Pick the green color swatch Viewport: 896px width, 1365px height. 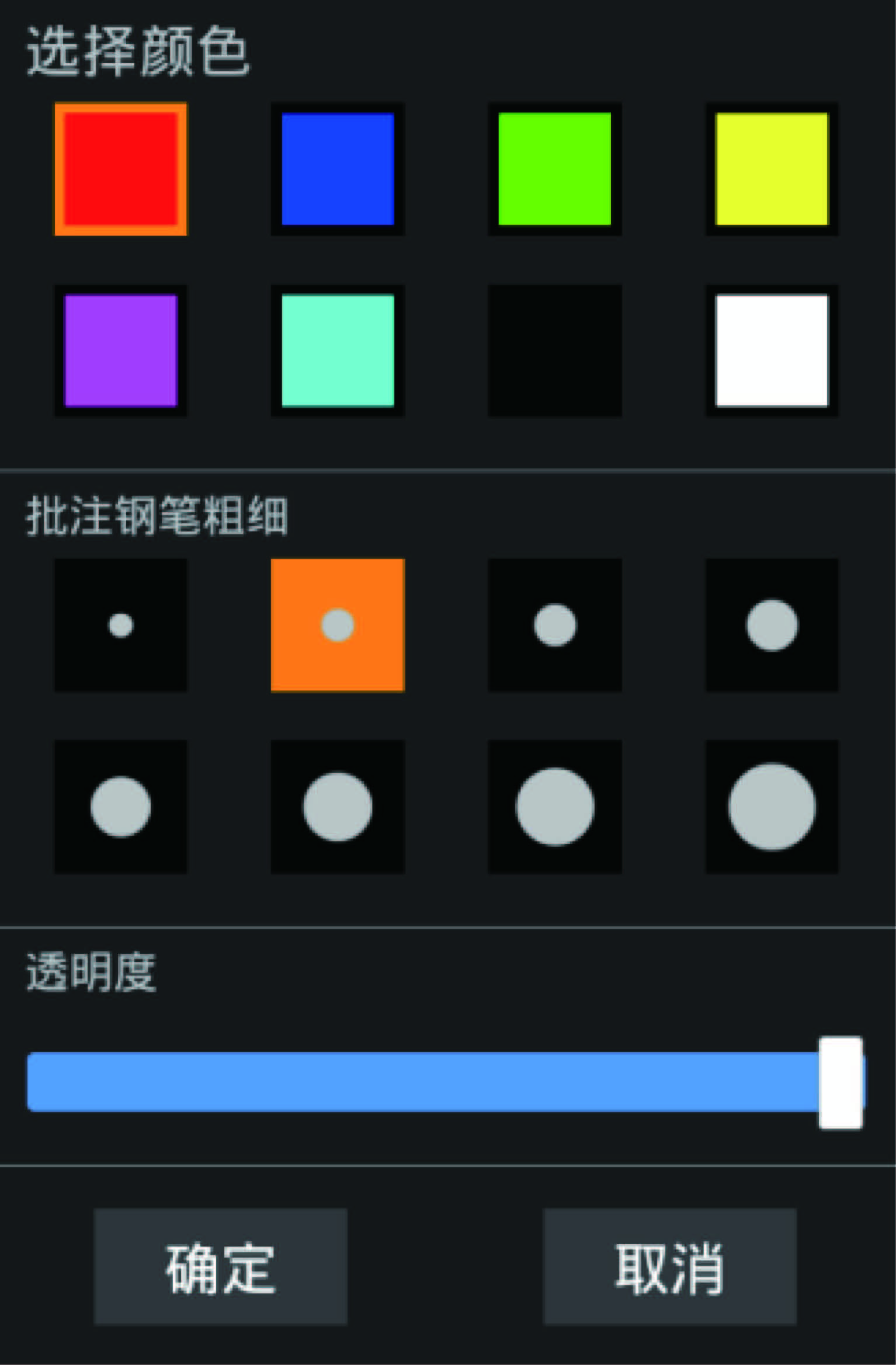click(554, 169)
